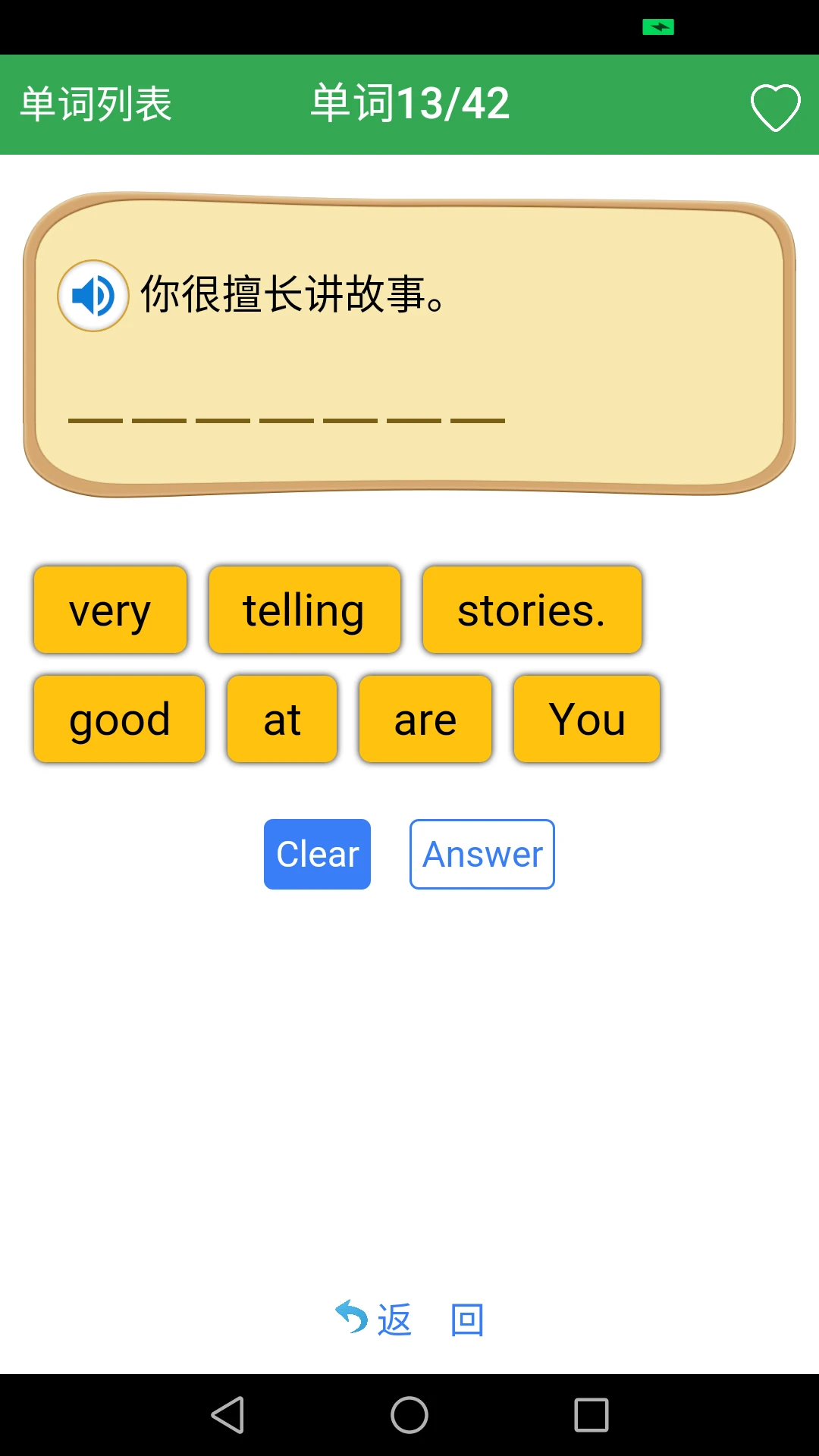Image resolution: width=819 pixels, height=1456 pixels.
Task: Pick the "stories." word tile
Action: coord(532,610)
